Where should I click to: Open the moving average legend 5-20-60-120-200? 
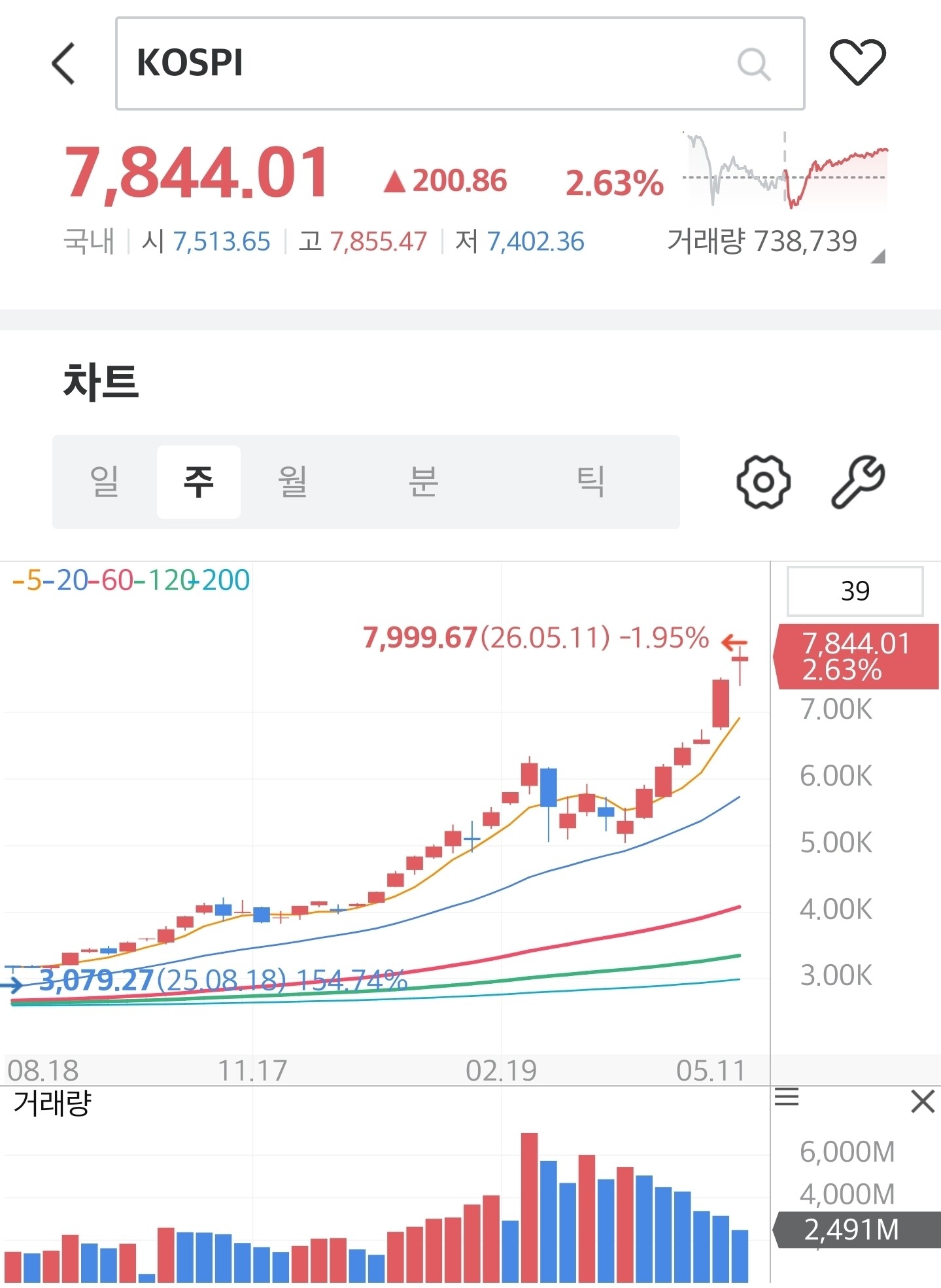pyautogui.click(x=131, y=580)
